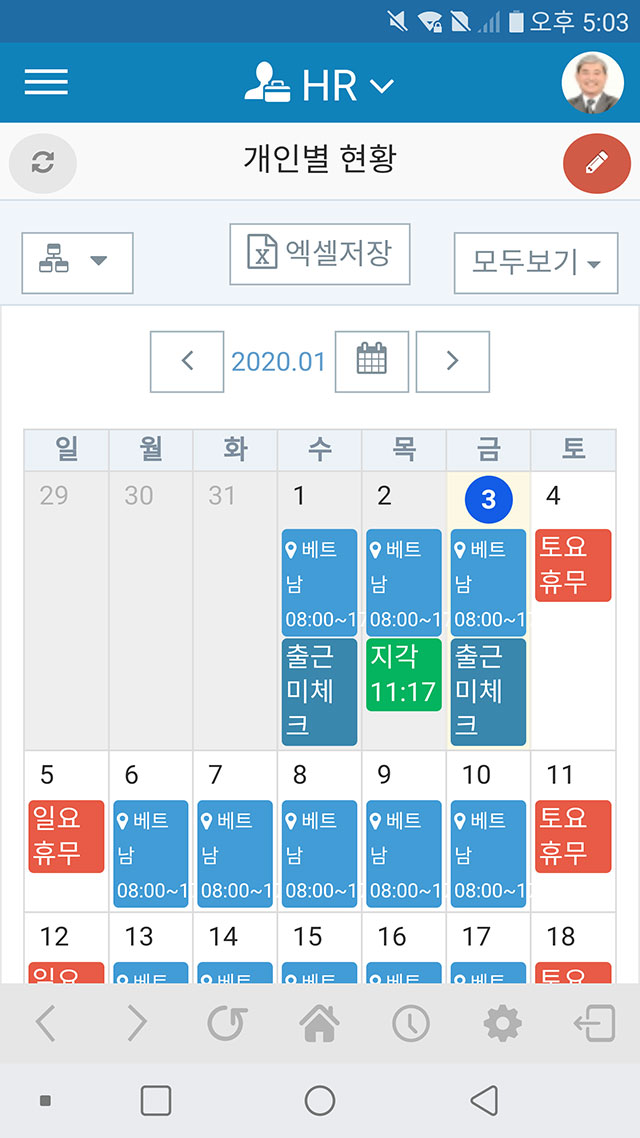Open the calendar date picker
Image resolution: width=640 pixels, height=1138 pixels.
(x=372, y=361)
